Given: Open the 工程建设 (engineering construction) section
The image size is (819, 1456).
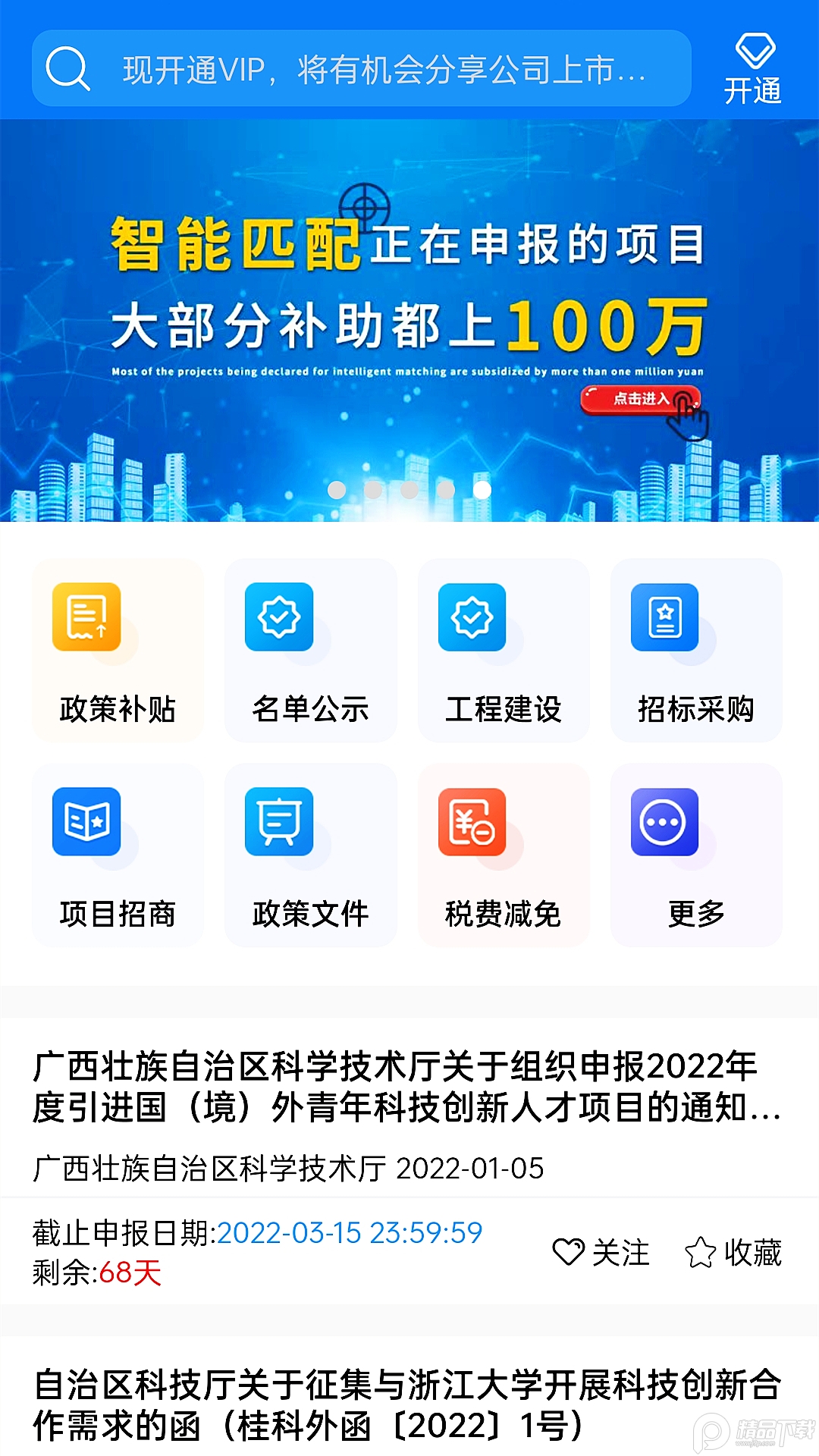Looking at the screenshot, I should (503, 652).
